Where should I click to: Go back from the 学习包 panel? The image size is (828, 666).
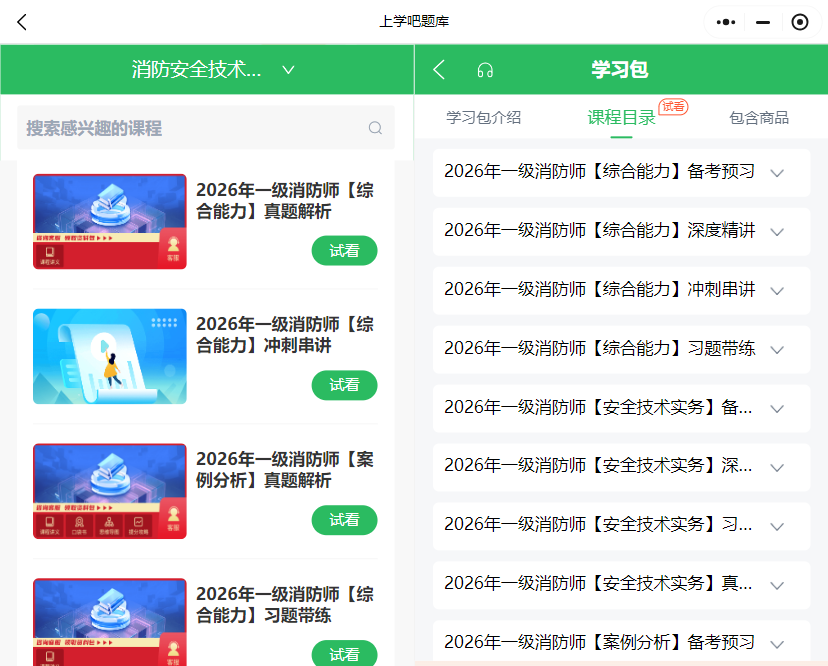click(x=439, y=70)
